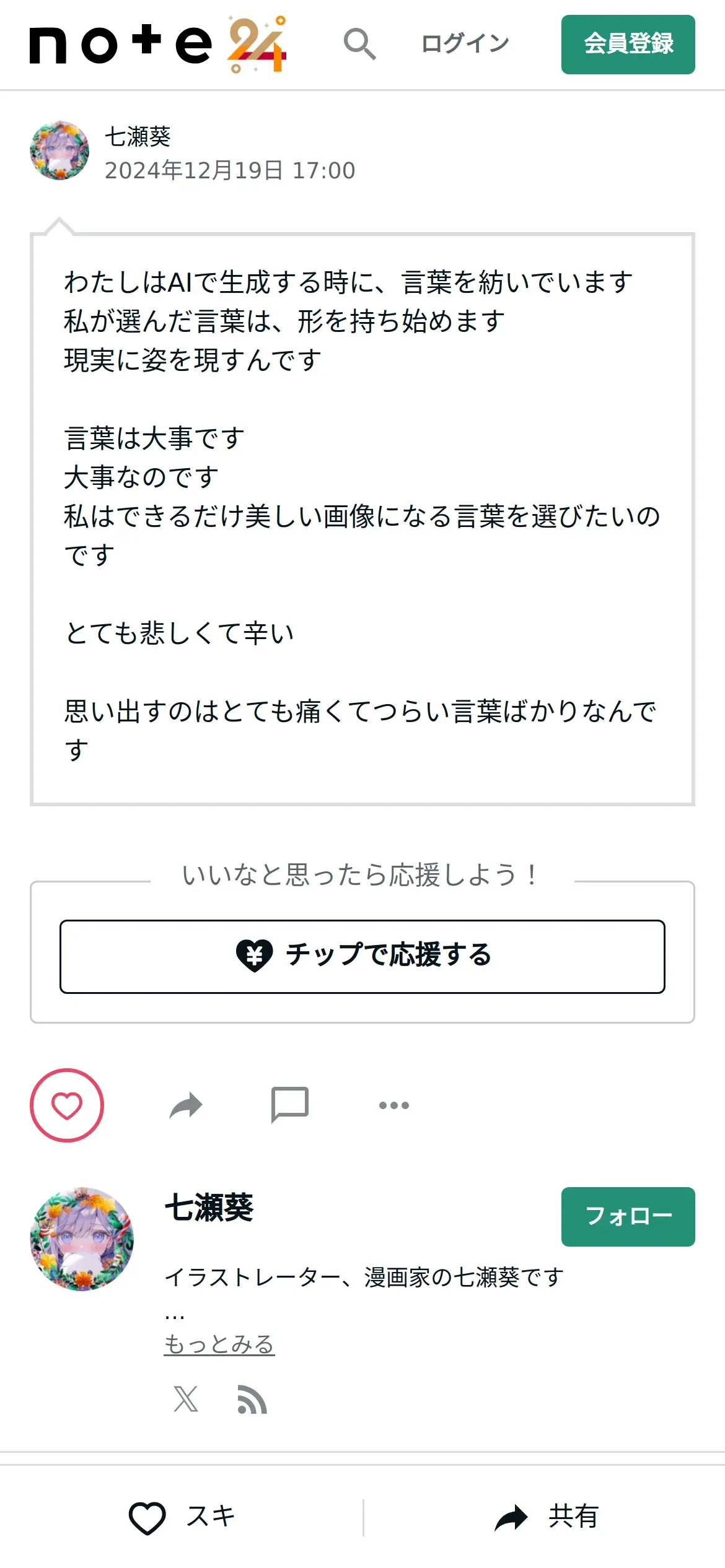Open 七瀬葵's X profile icon
The image size is (725, 1568).
(x=186, y=1399)
